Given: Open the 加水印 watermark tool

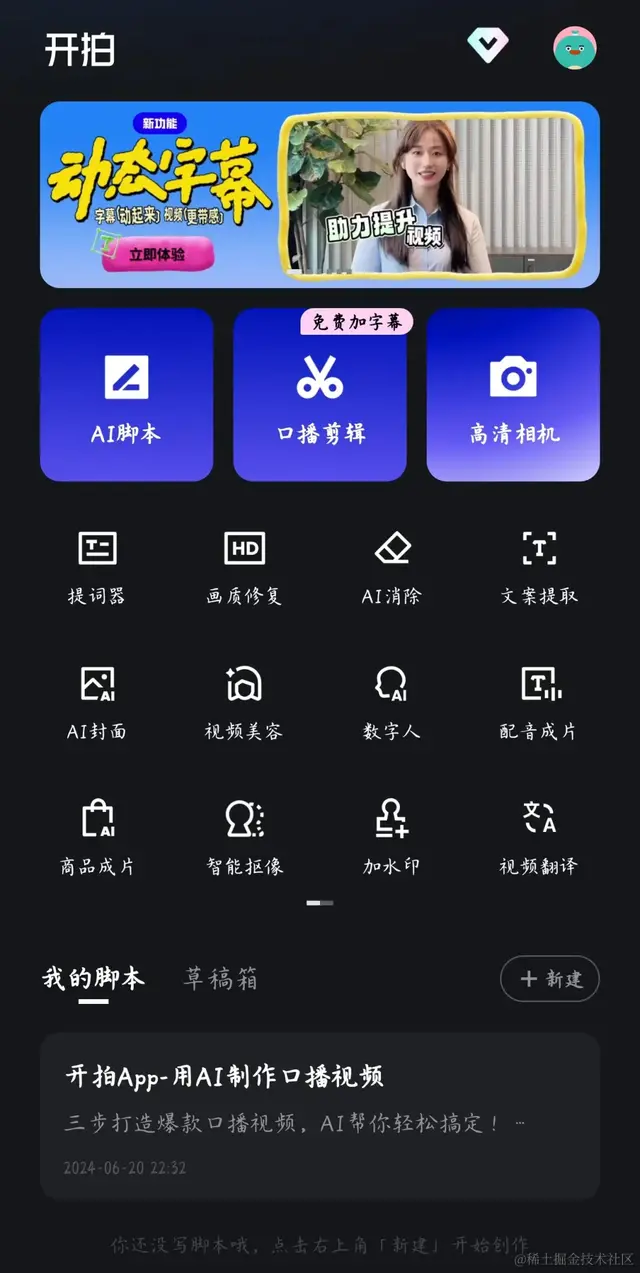Looking at the screenshot, I should (x=392, y=837).
